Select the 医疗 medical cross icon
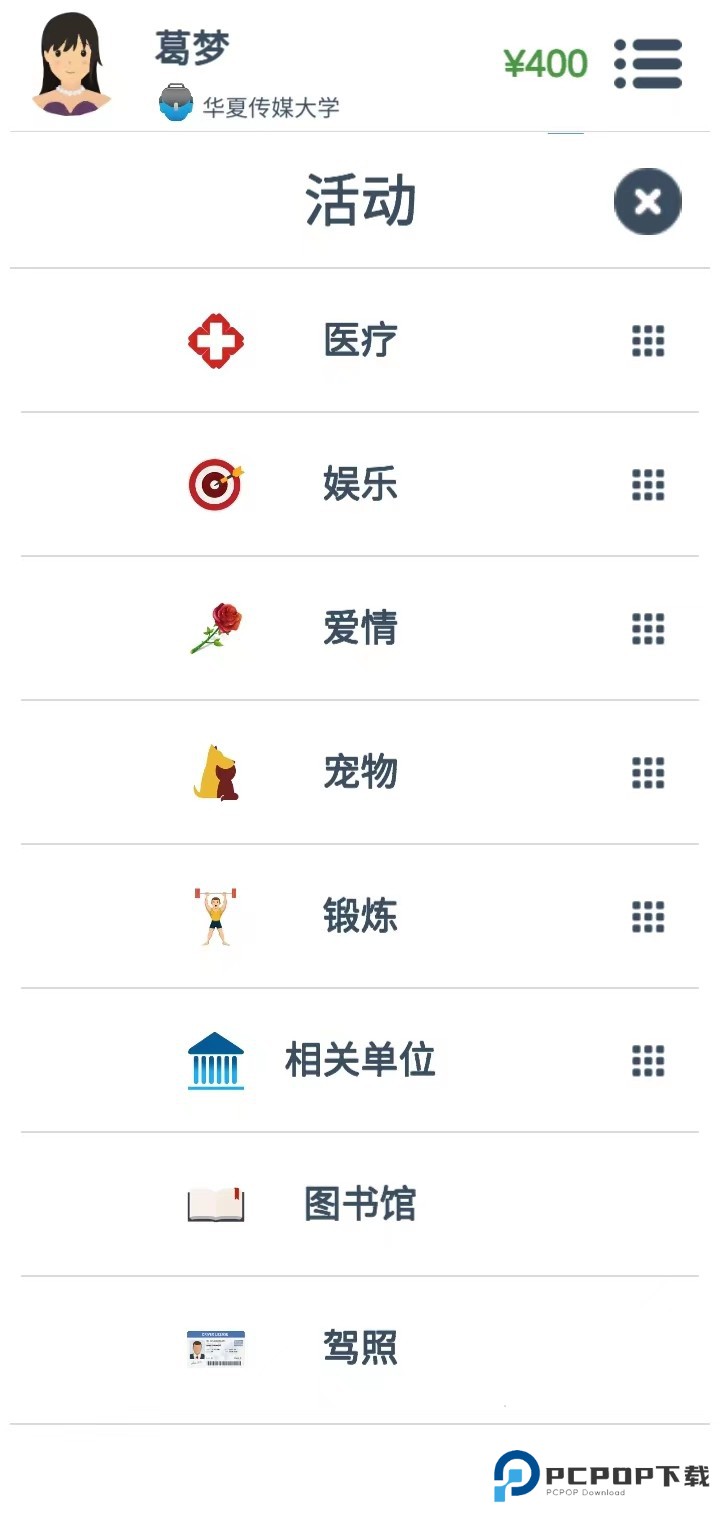Viewport: 720px width, 1520px height. click(215, 340)
